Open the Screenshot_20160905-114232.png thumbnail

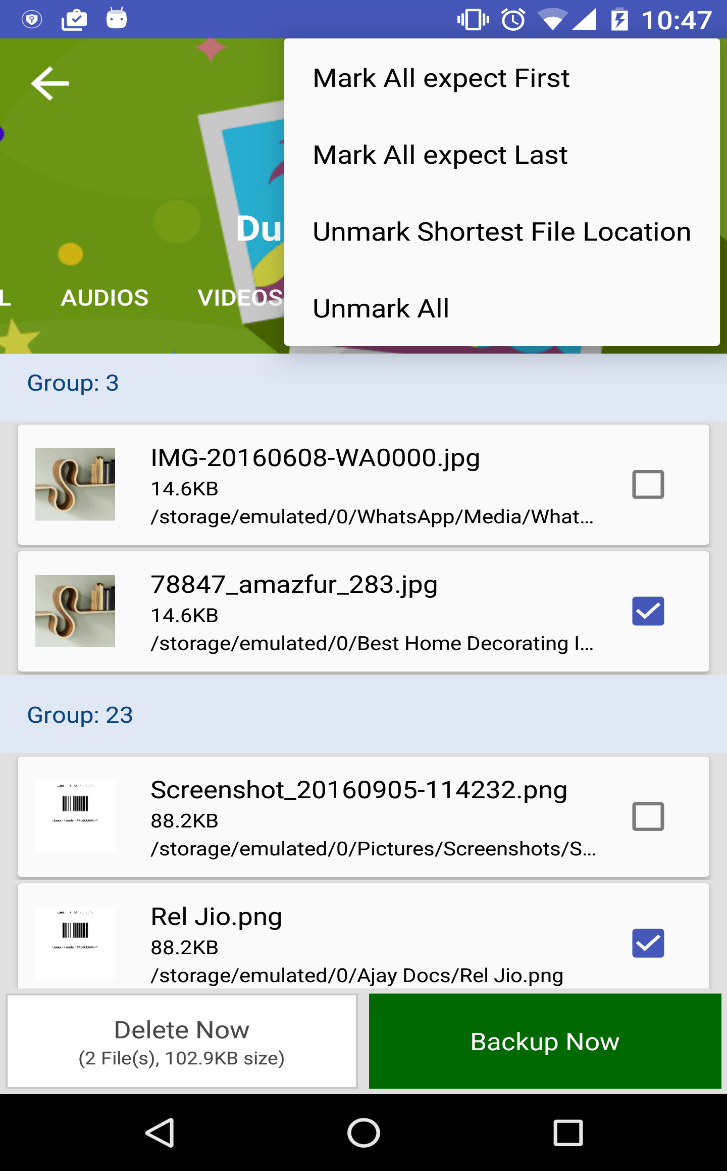74,817
